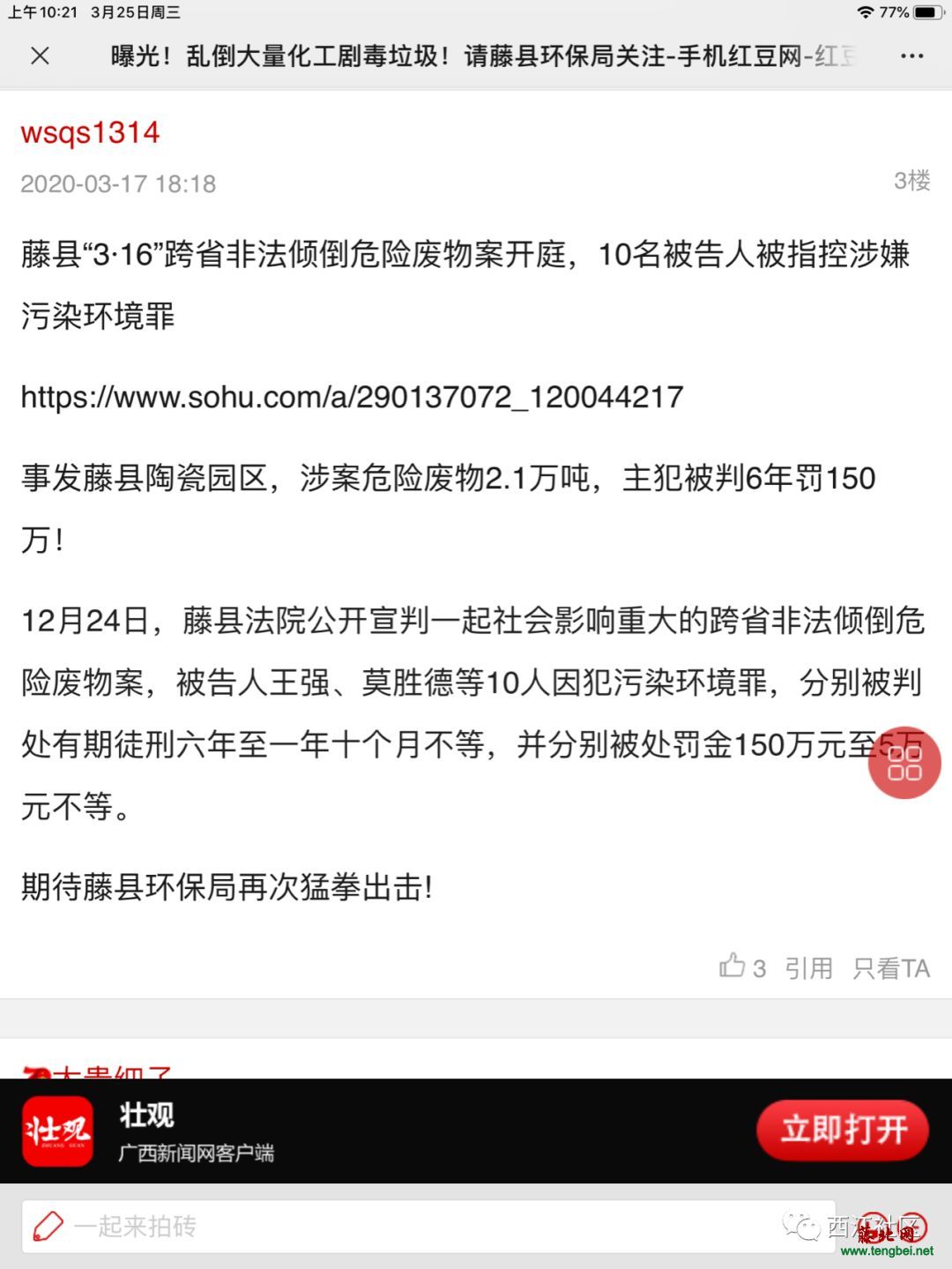
Task: Open the red floating grid menu button
Action: pos(904,763)
